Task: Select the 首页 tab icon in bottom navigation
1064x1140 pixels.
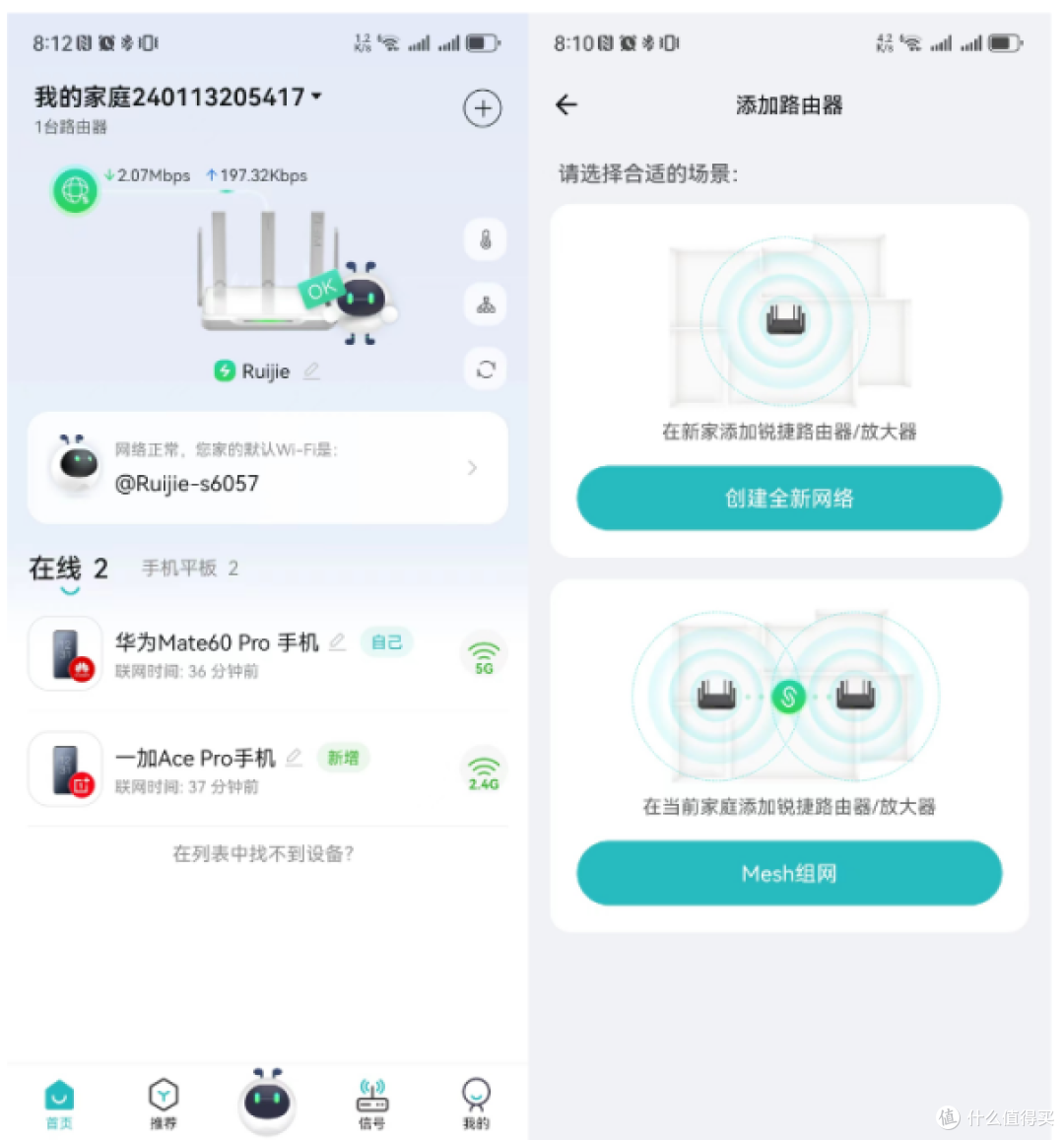Action: (x=58, y=1097)
